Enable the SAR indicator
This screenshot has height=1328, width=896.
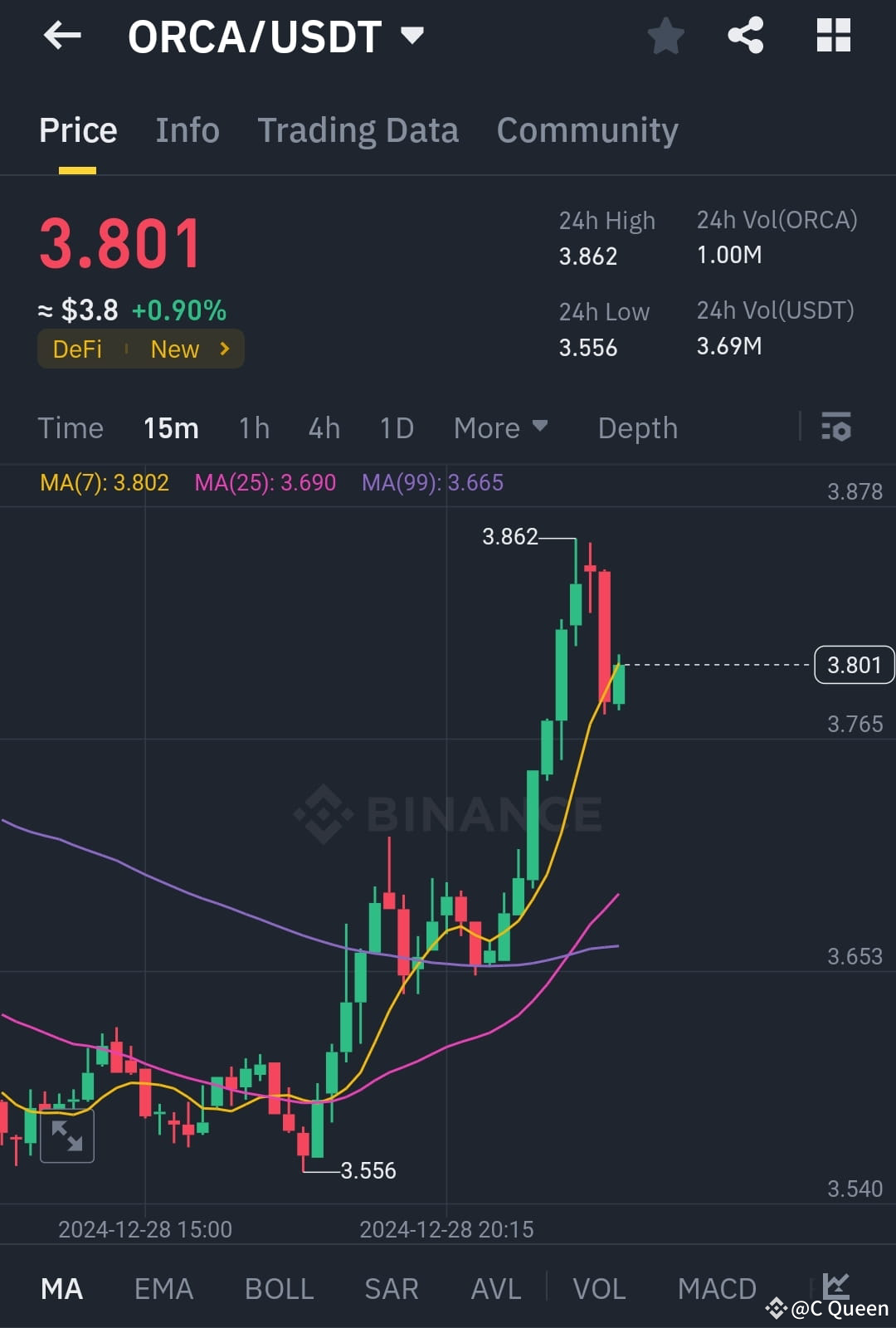[390, 1287]
